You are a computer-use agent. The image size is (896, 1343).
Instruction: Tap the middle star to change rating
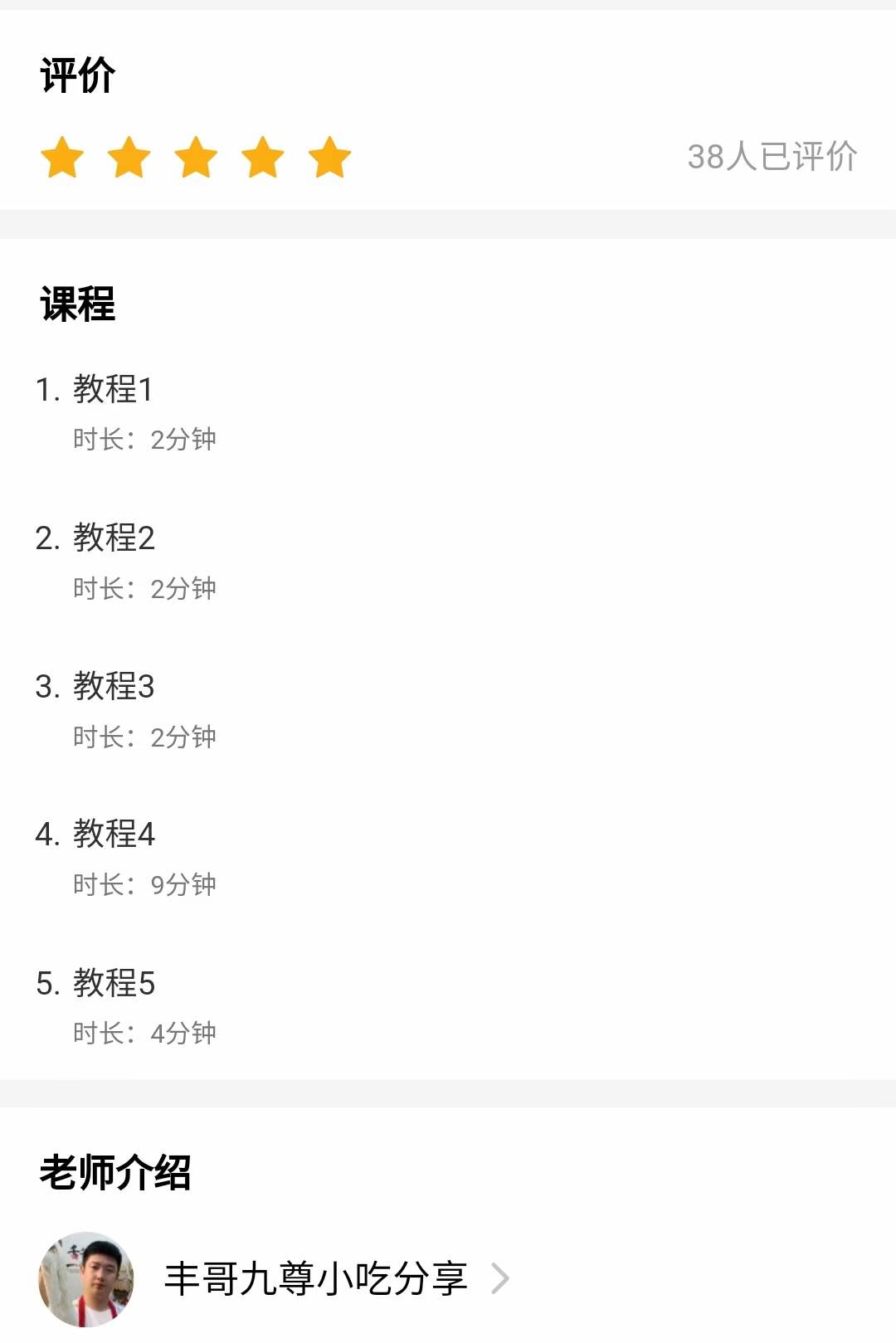click(x=197, y=158)
